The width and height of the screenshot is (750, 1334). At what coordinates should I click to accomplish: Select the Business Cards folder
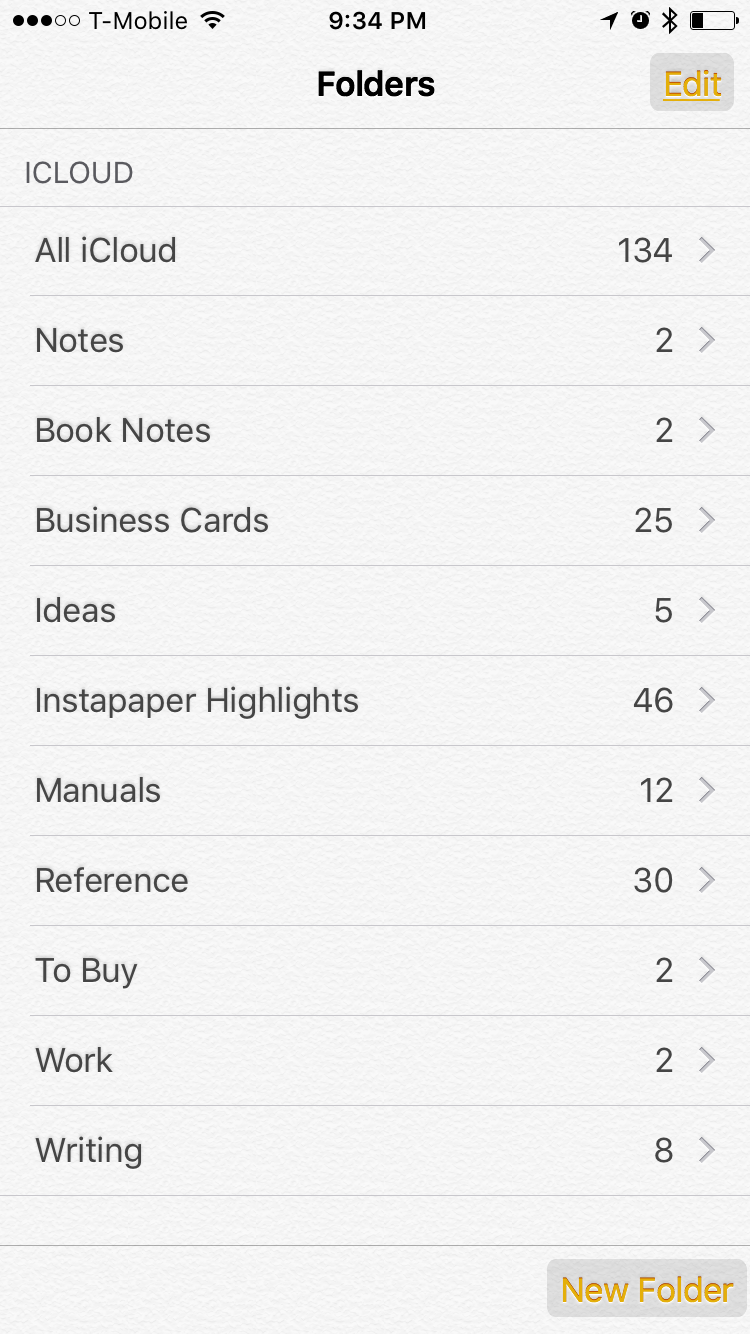[375, 521]
